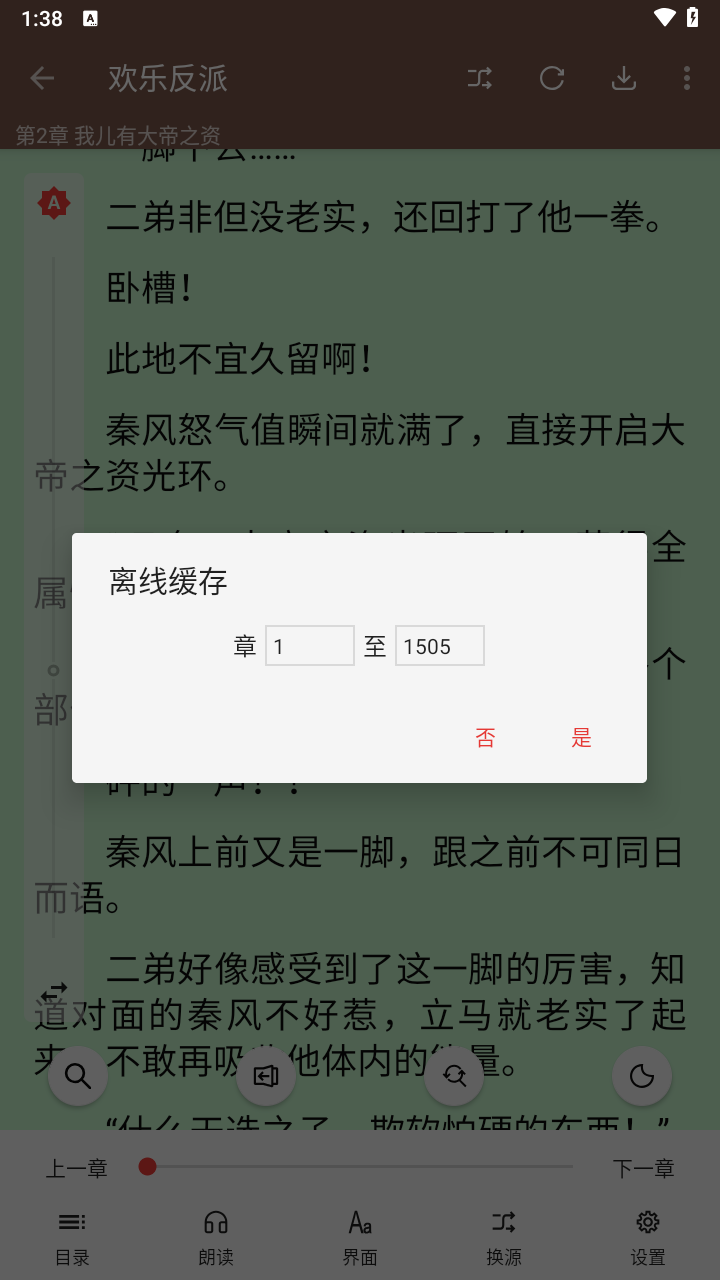Open the floating search button

78,1076
